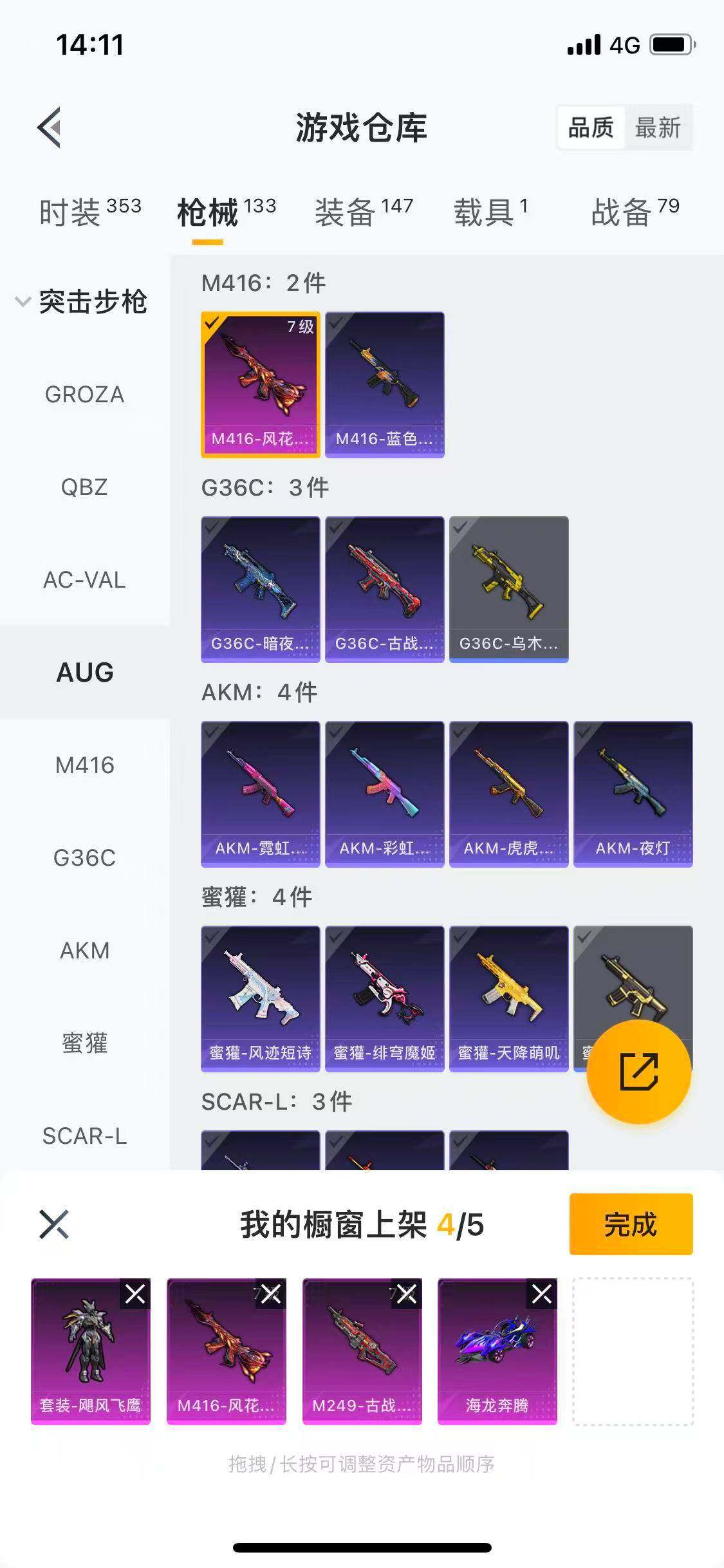Collapse the 突击步枪 category
This screenshot has width=724, height=1568.
click(82, 301)
